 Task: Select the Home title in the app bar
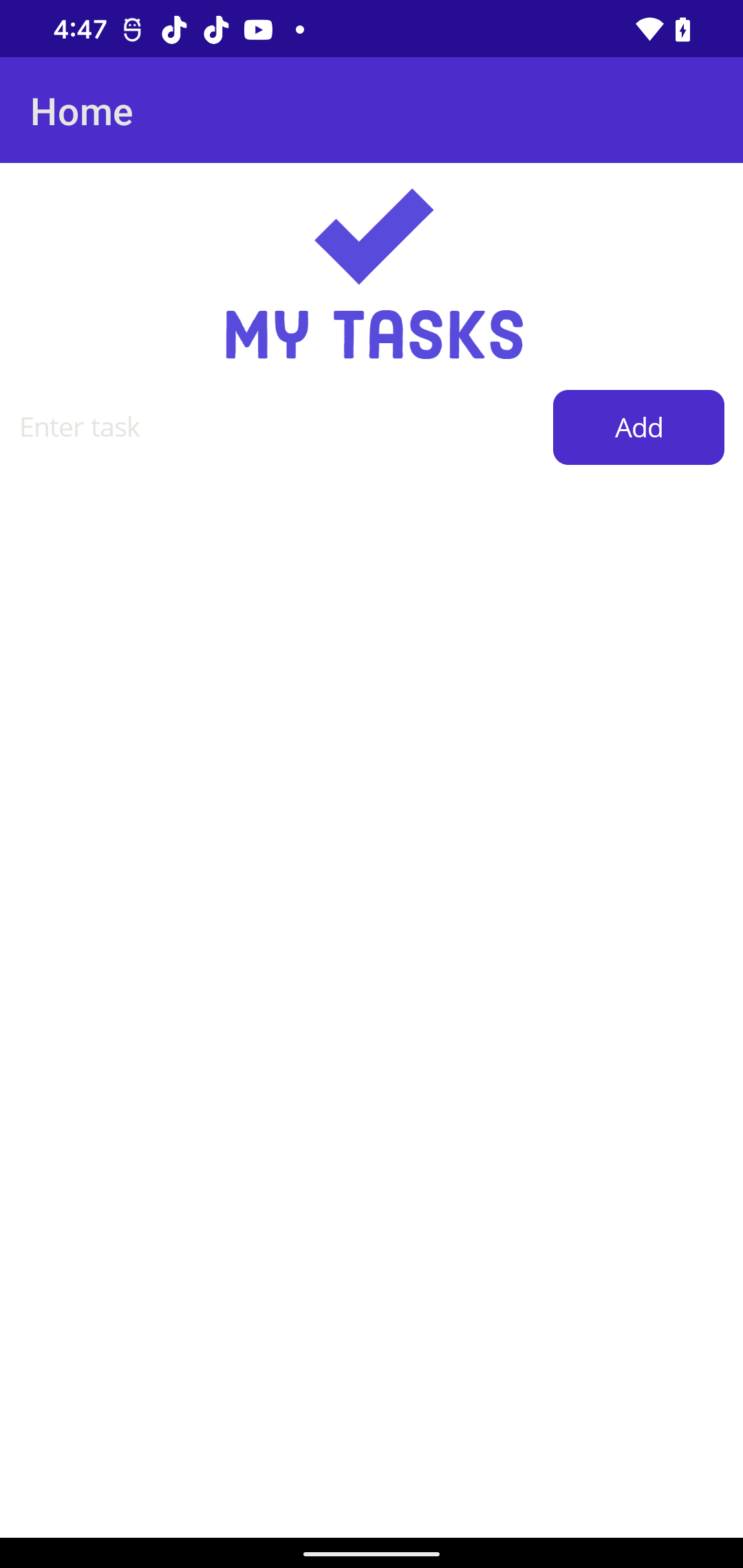pyautogui.click(x=80, y=111)
